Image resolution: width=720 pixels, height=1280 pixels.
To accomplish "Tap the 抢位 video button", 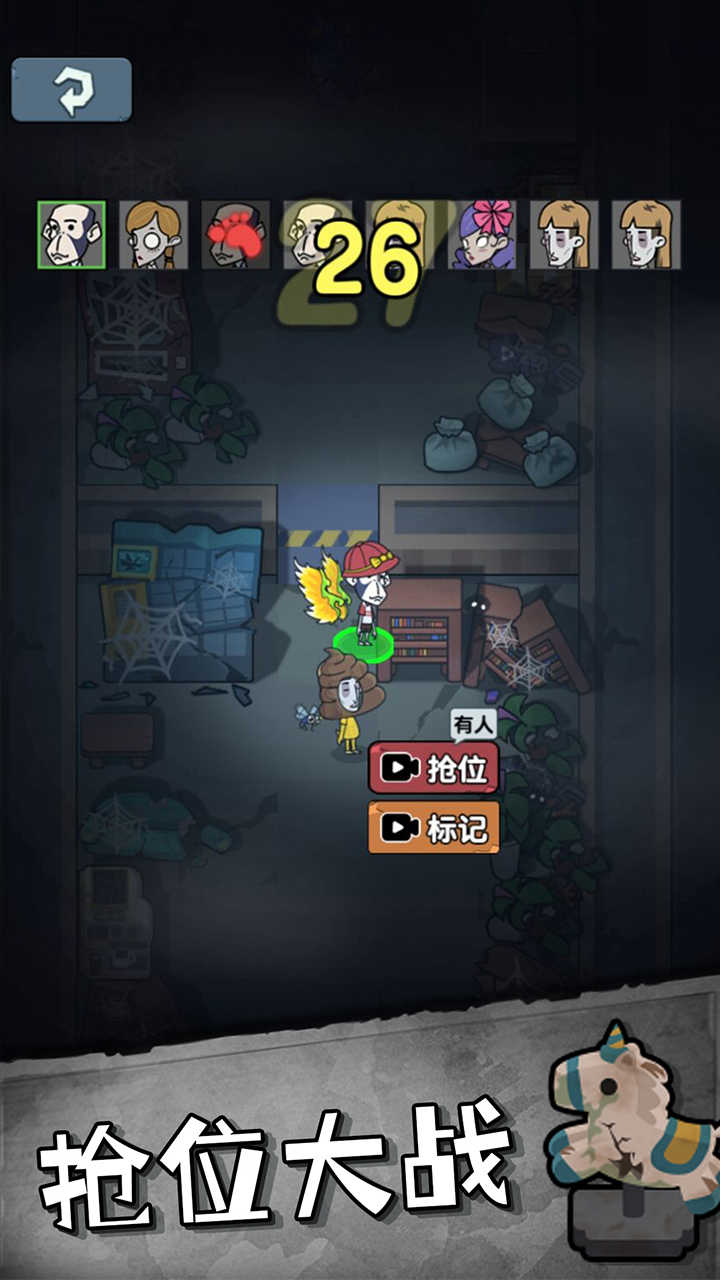I will pos(434,768).
